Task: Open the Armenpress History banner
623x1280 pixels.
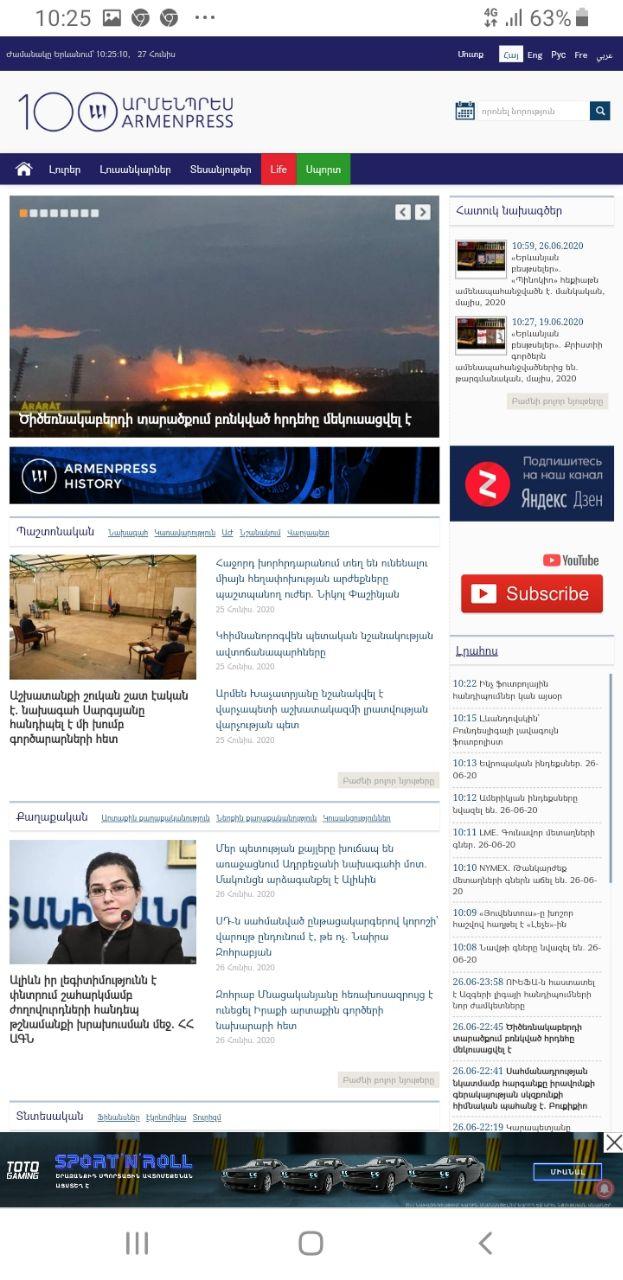Action: (224, 475)
